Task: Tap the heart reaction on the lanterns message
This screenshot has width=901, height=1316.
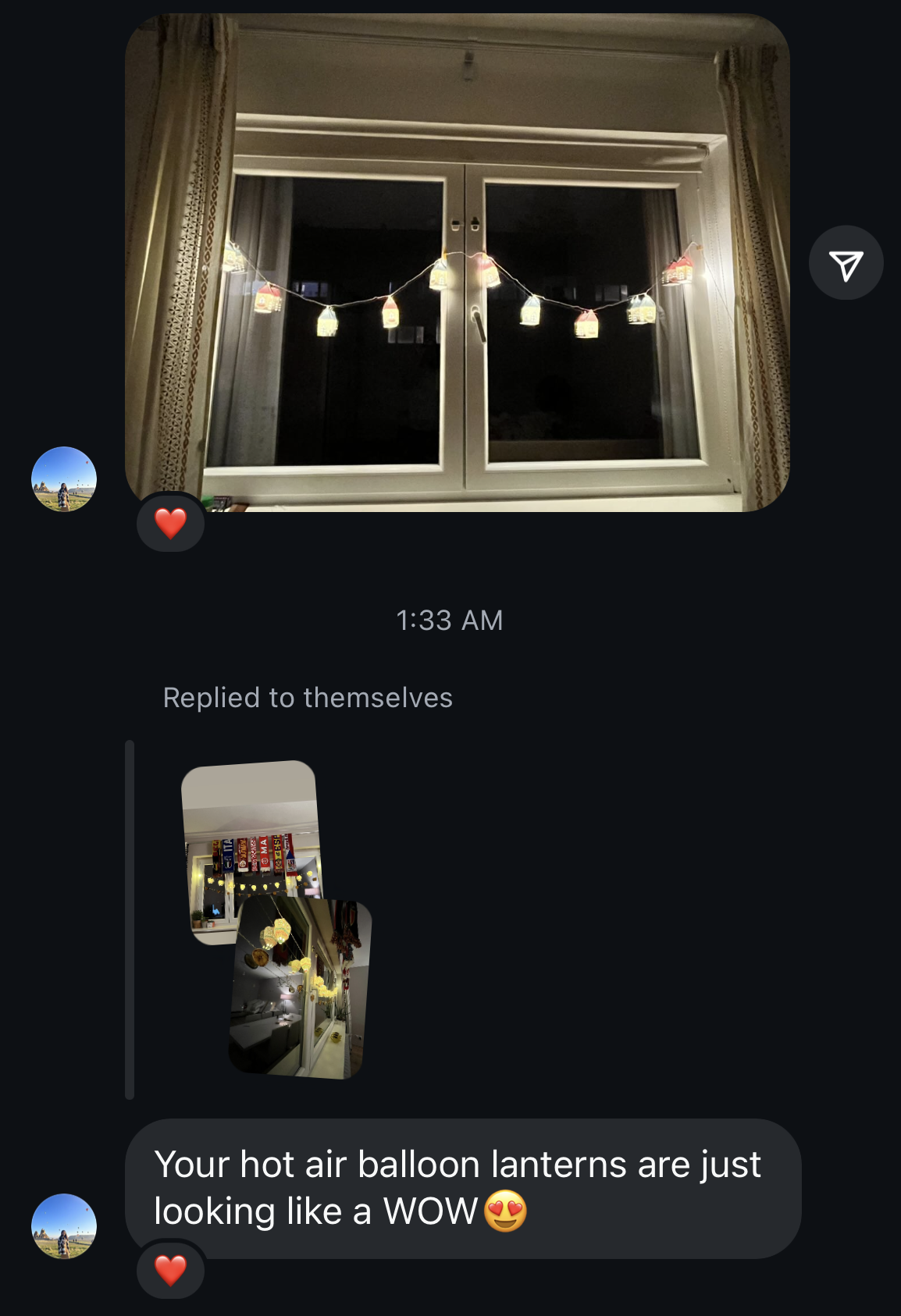Action: click(x=170, y=1270)
